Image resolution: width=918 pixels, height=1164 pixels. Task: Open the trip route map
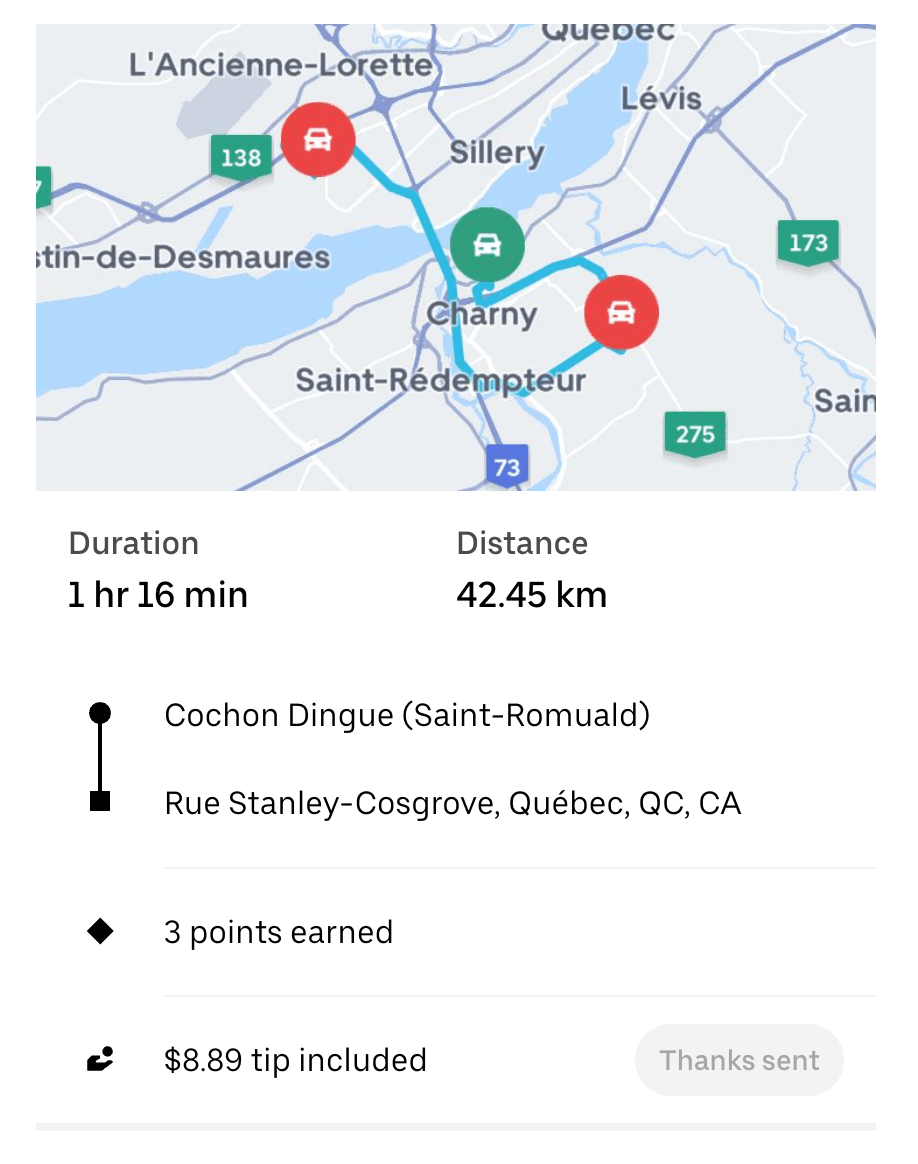tap(455, 257)
